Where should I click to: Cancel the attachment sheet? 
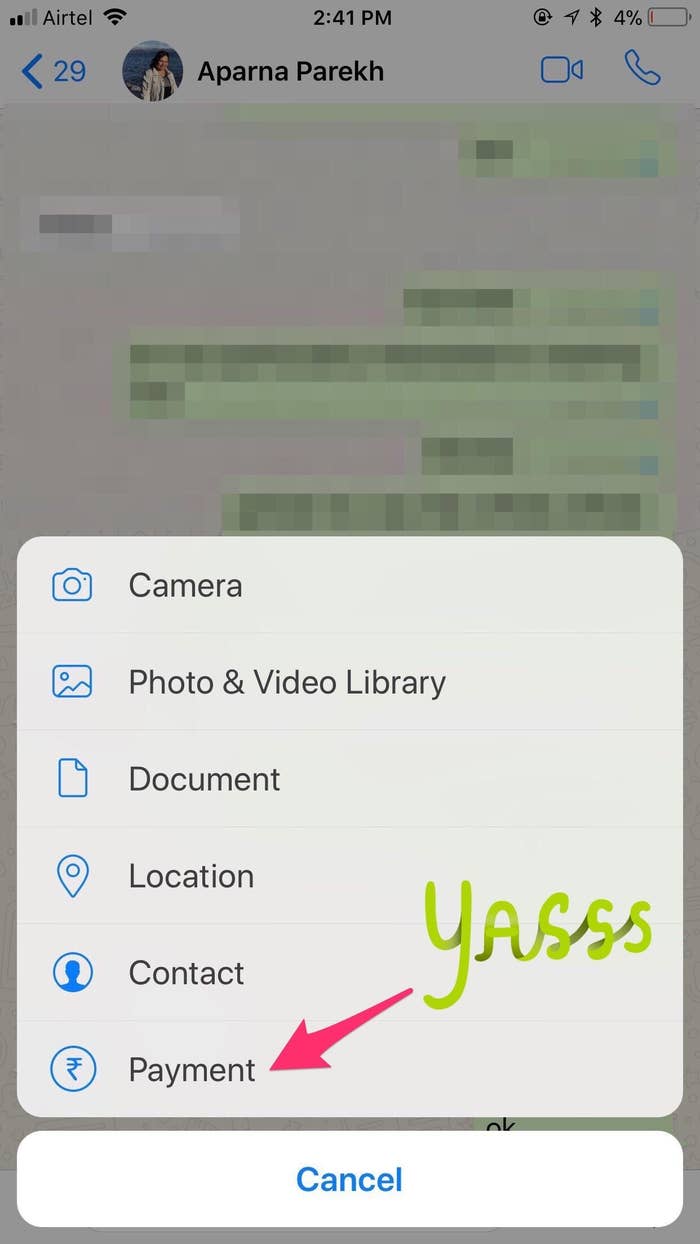[x=349, y=1179]
